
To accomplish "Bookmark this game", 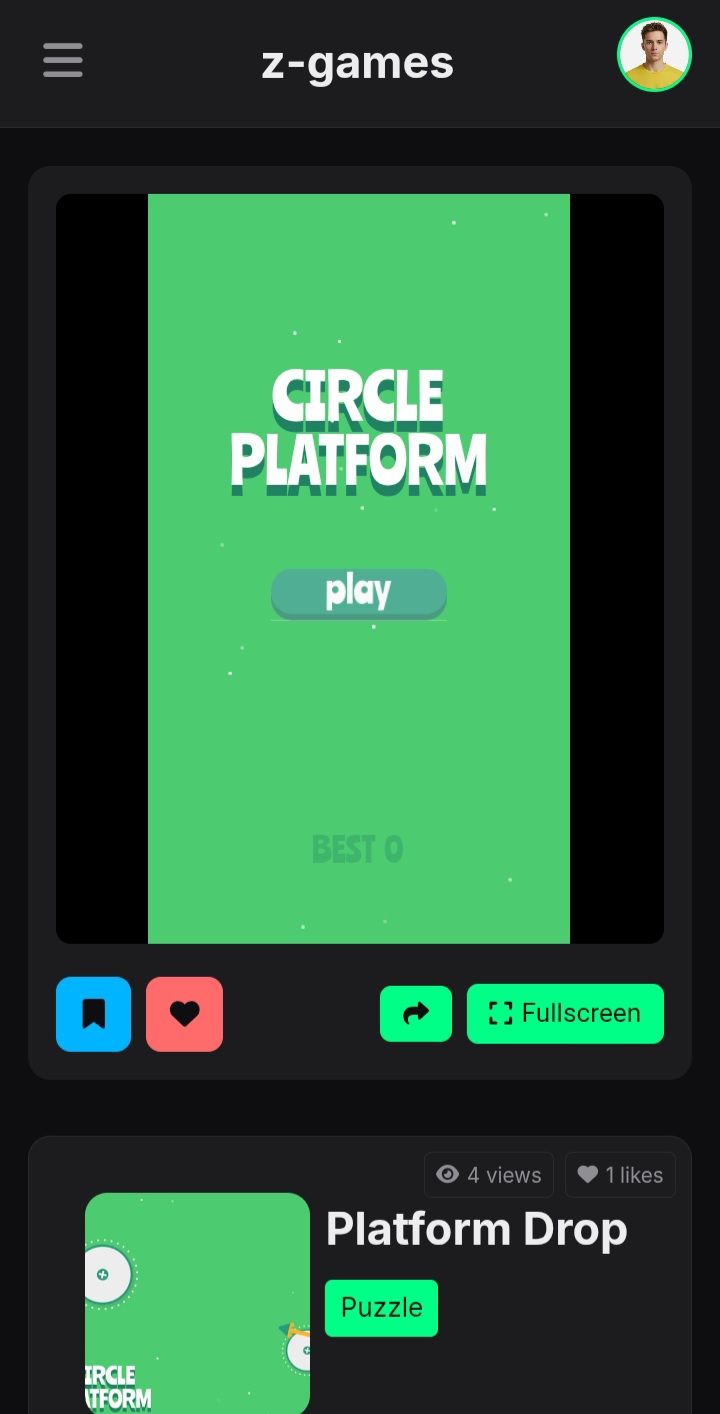I will point(93,1014).
